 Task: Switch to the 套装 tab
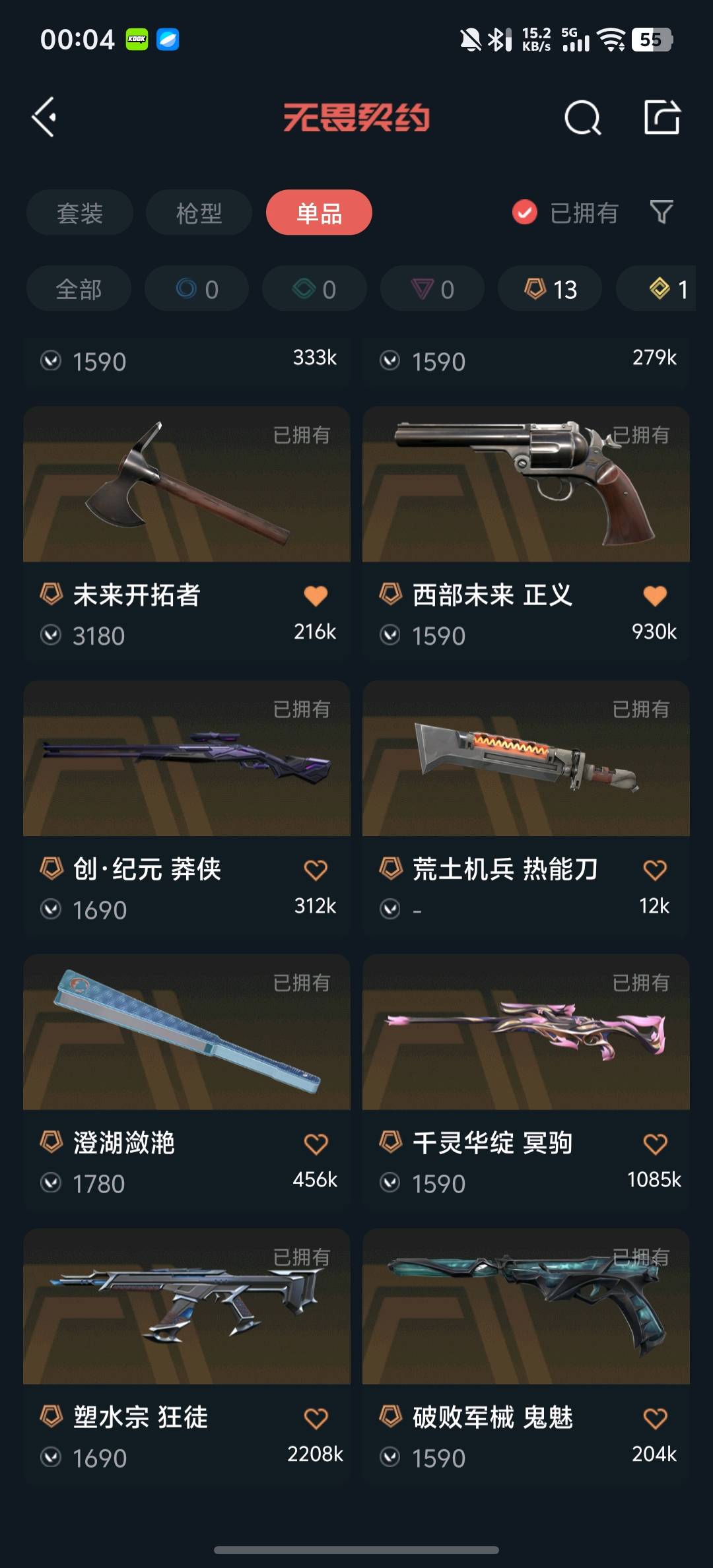pyautogui.click(x=80, y=213)
